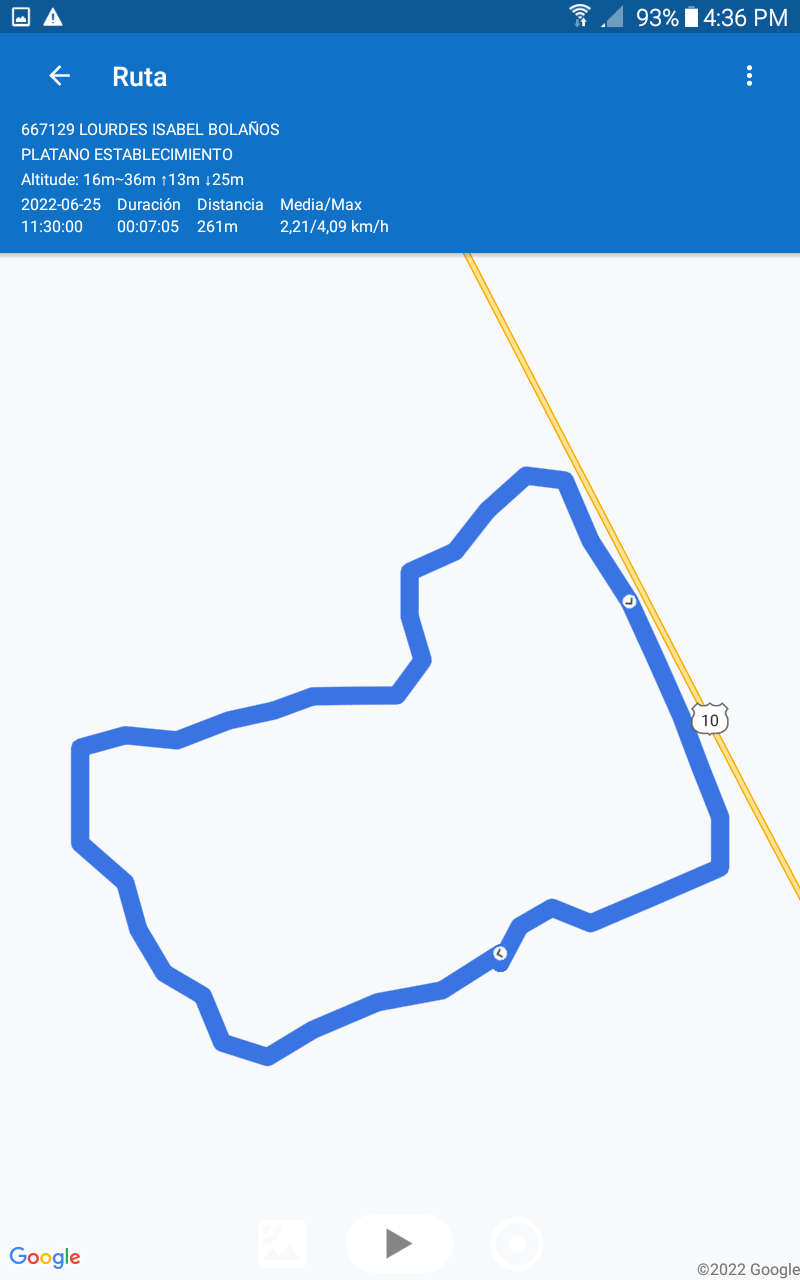Open the overflow menu
The width and height of the screenshot is (800, 1280).
click(x=749, y=76)
